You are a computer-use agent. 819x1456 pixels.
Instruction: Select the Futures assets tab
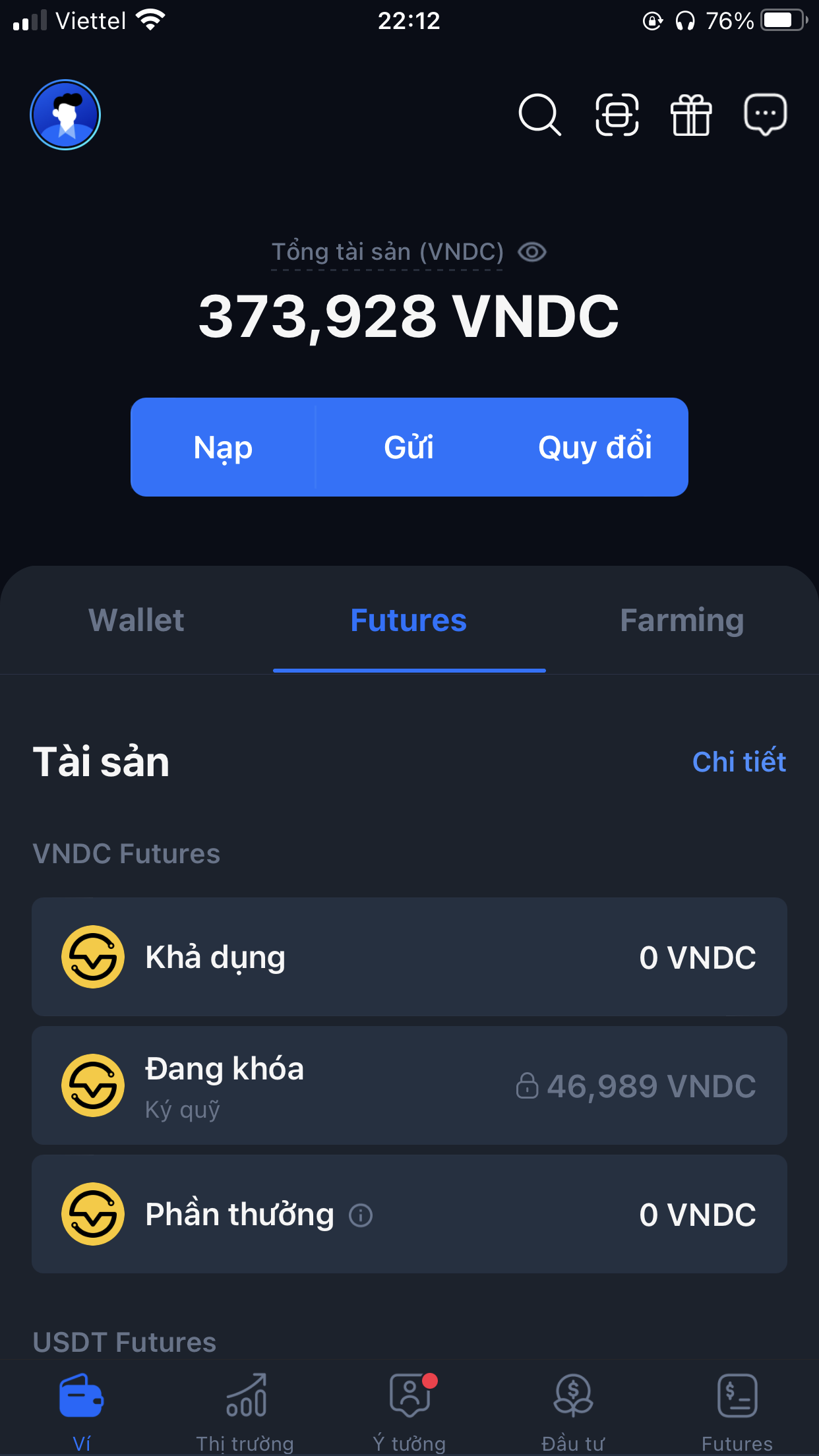[x=409, y=621]
